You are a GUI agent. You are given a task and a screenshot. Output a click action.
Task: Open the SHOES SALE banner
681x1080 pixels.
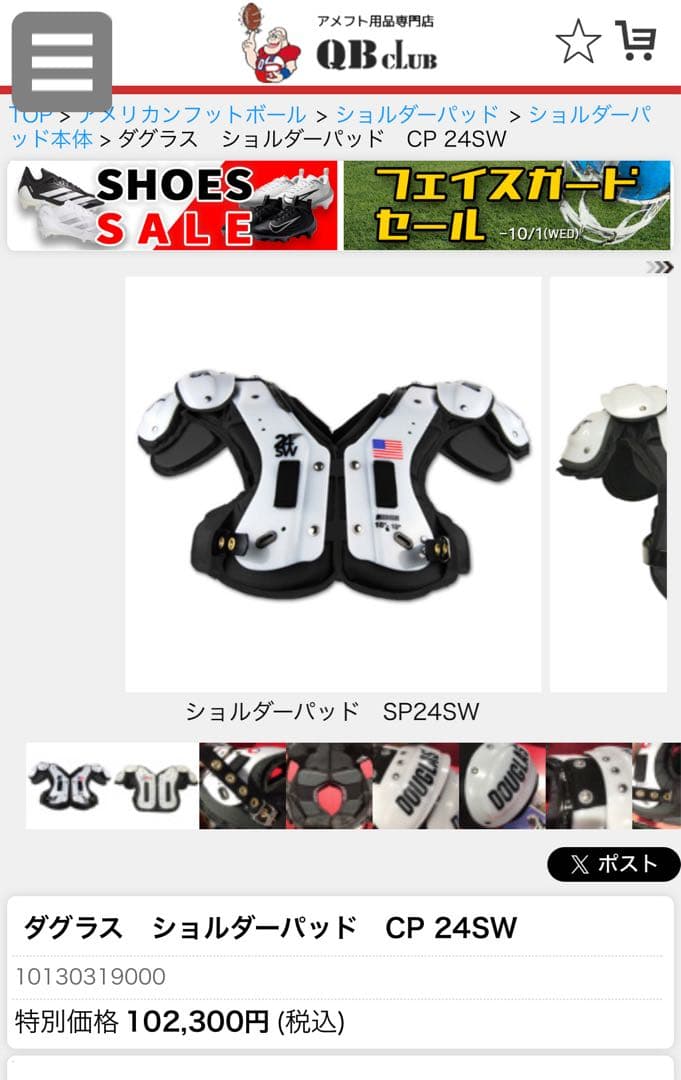click(172, 206)
